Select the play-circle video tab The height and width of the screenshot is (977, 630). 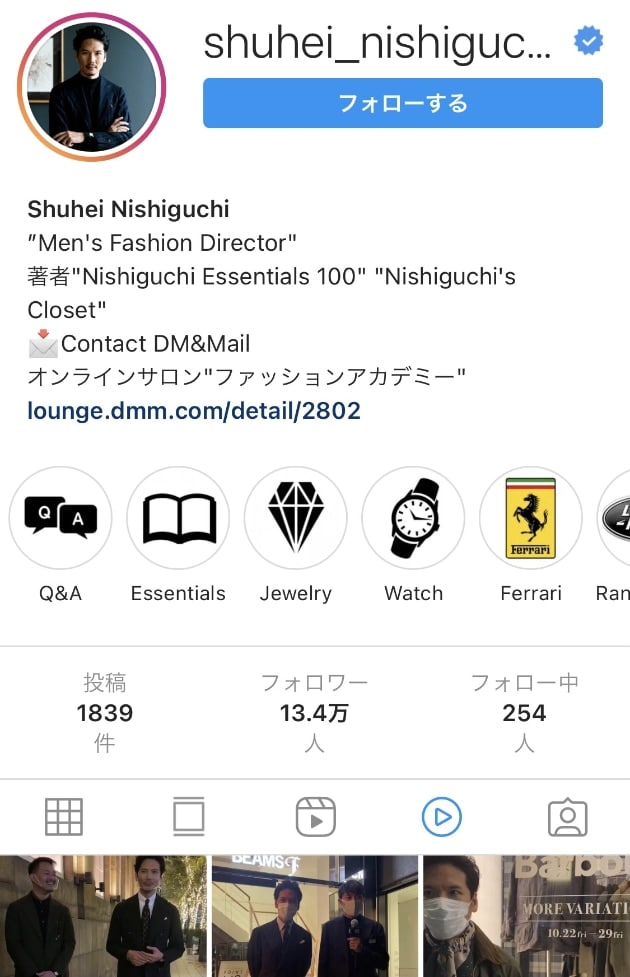(x=441, y=817)
